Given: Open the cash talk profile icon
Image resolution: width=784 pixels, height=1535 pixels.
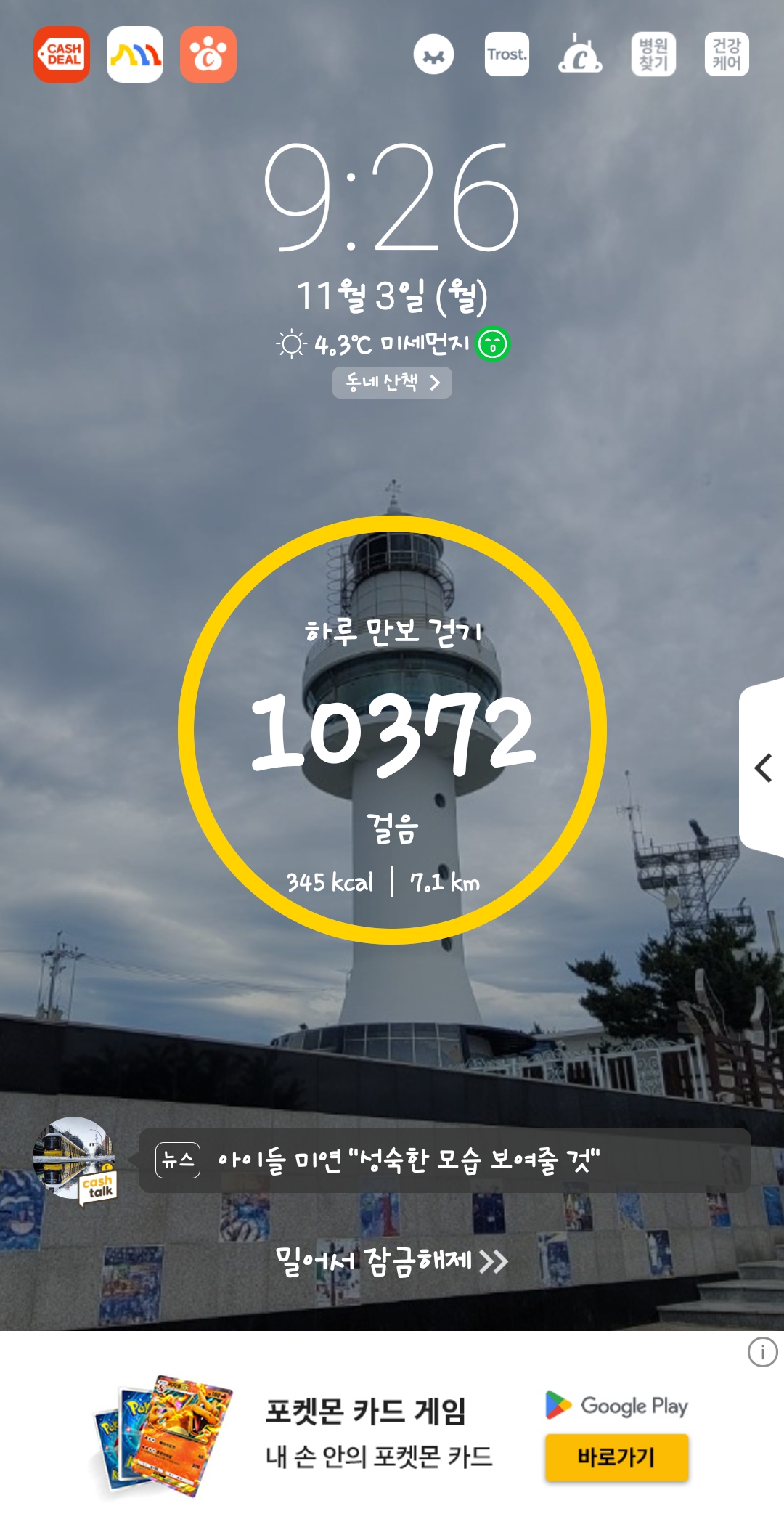Looking at the screenshot, I should coord(75,1159).
